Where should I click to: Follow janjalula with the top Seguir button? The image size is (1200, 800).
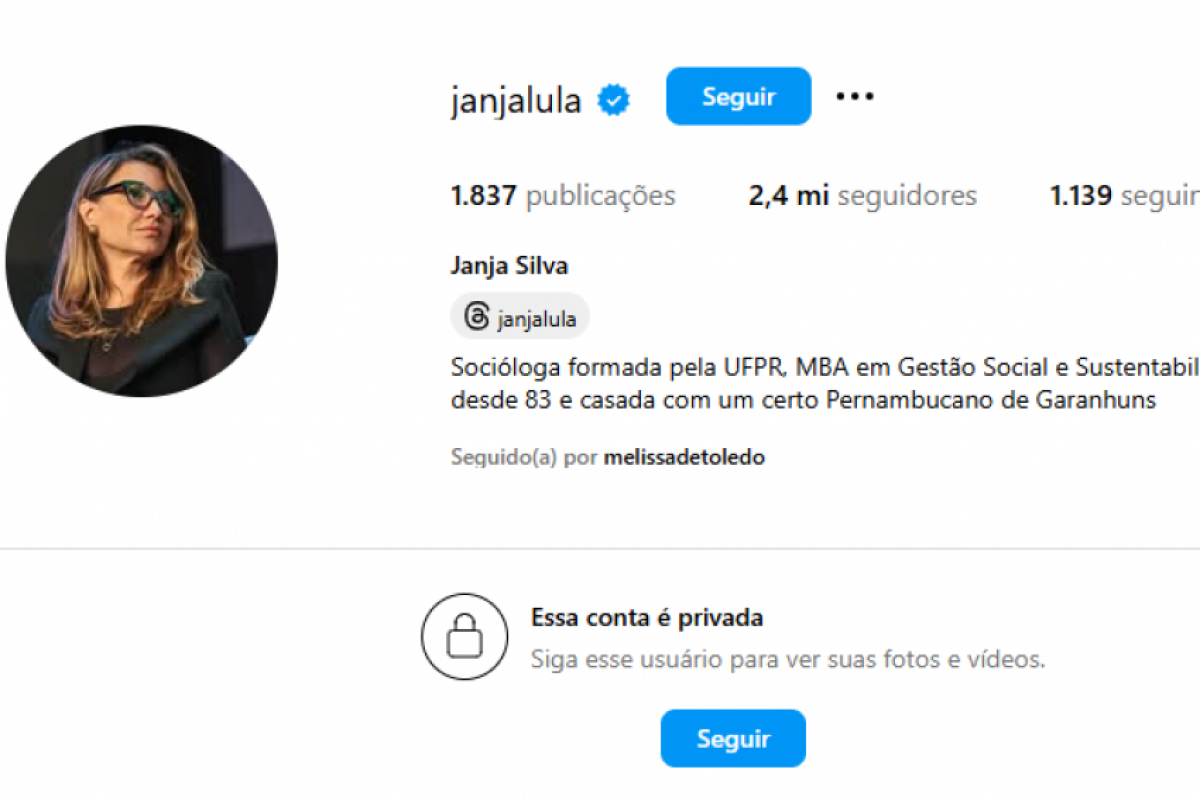click(738, 97)
